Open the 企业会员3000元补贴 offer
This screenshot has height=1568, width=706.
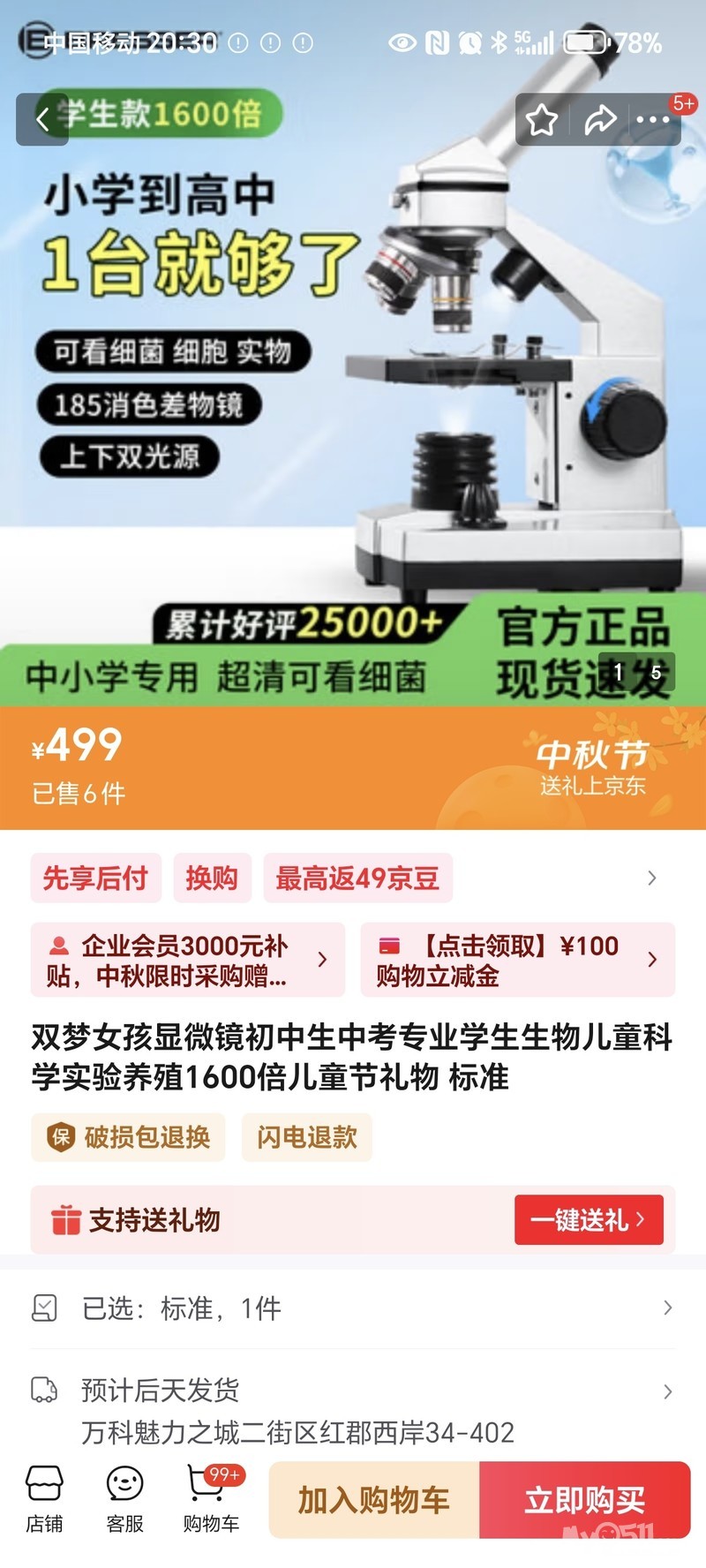[187, 960]
